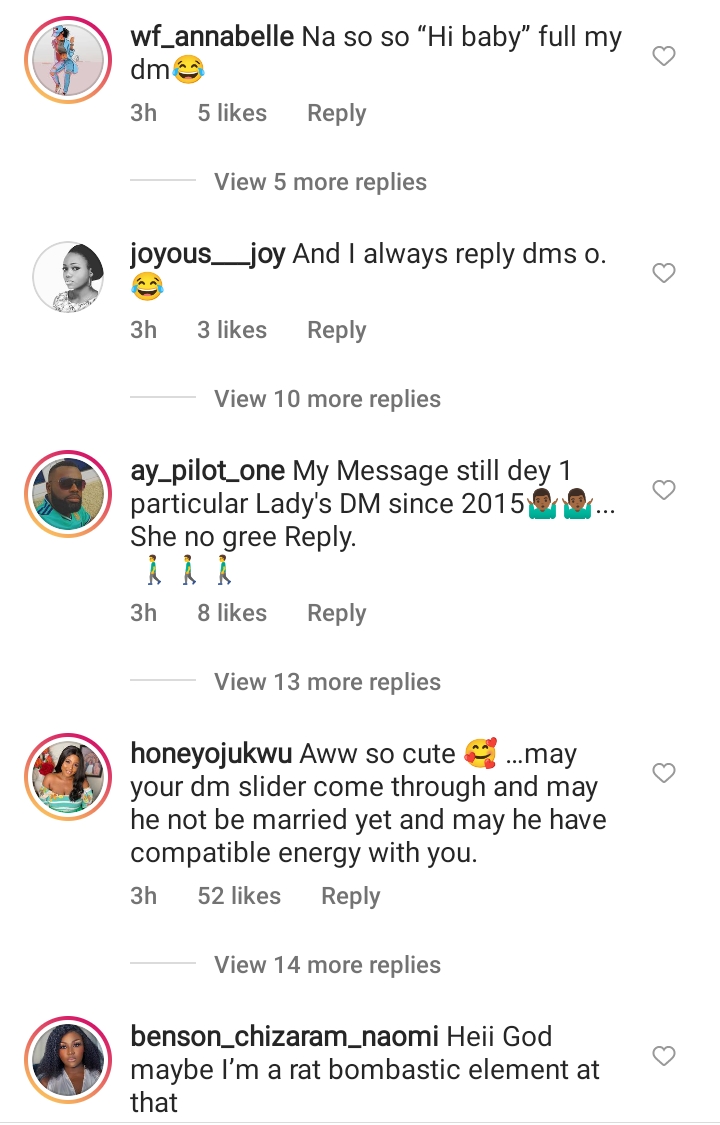
Task: Expand View 5 more replies
Action: click(320, 182)
